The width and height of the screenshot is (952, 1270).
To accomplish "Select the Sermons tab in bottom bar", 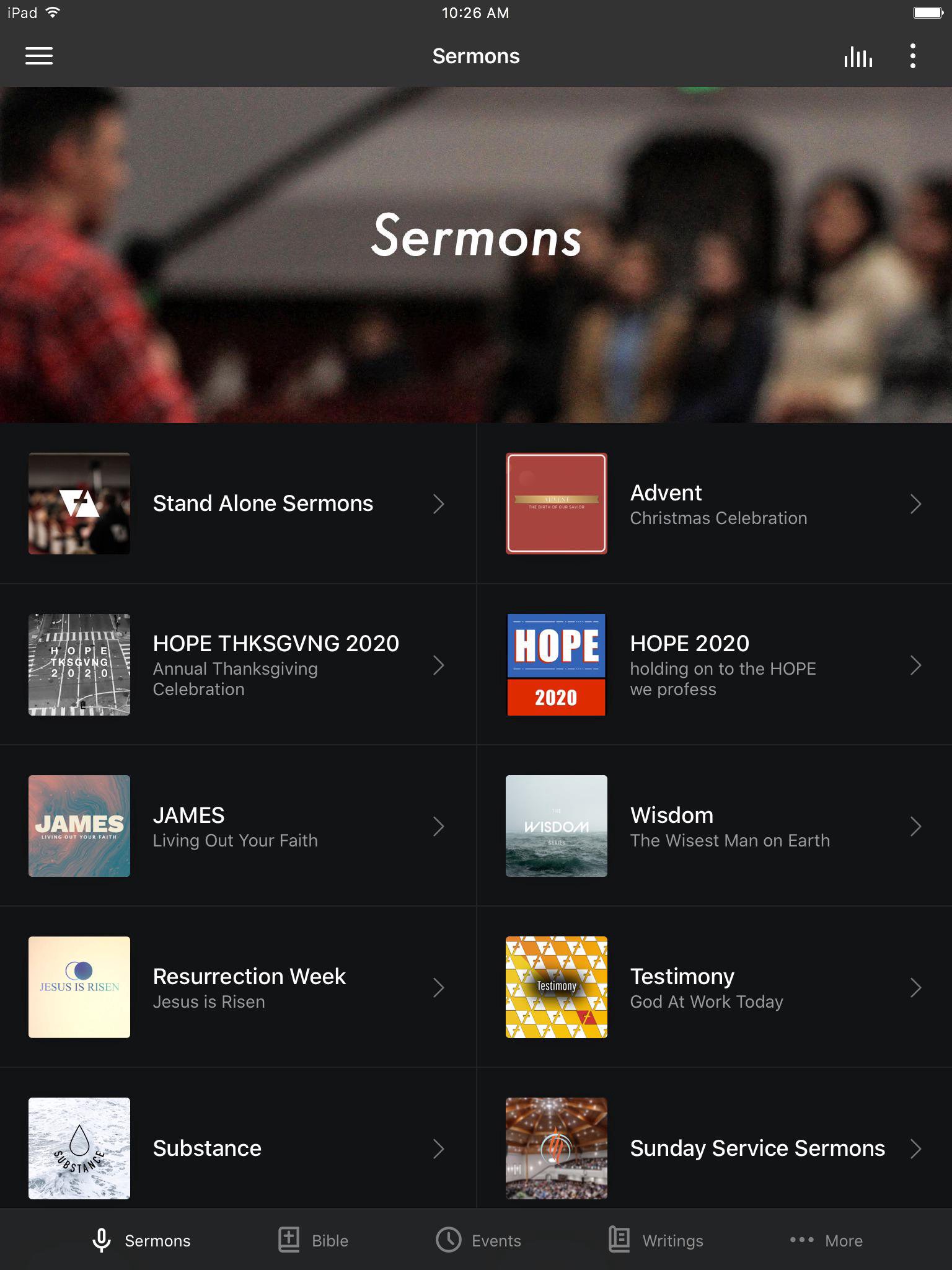I will 141,1240.
